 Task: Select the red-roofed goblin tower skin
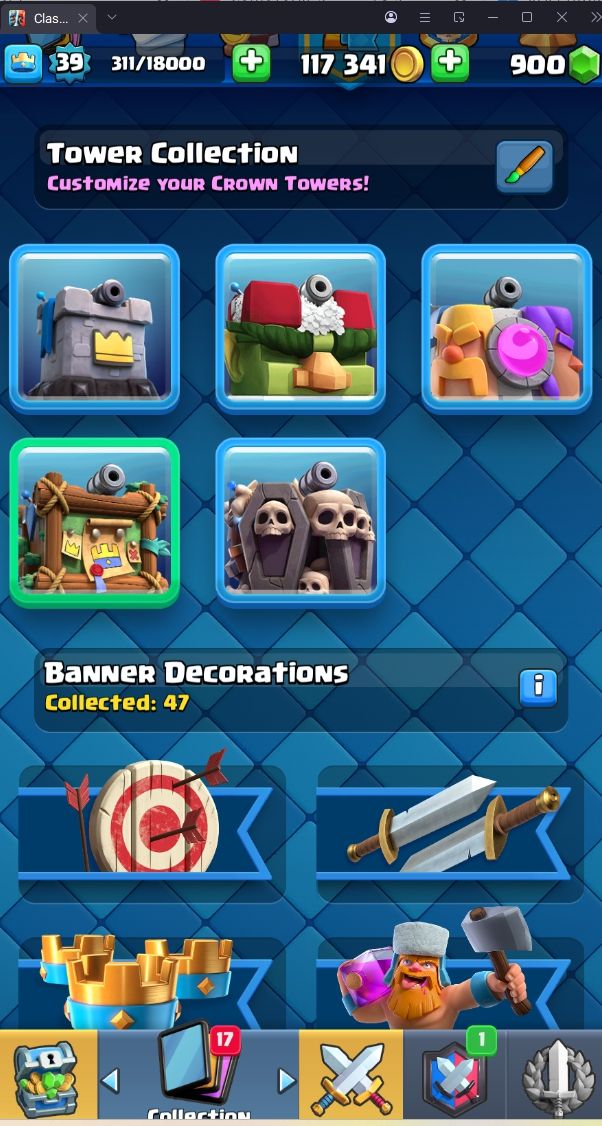[x=300, y=328]
